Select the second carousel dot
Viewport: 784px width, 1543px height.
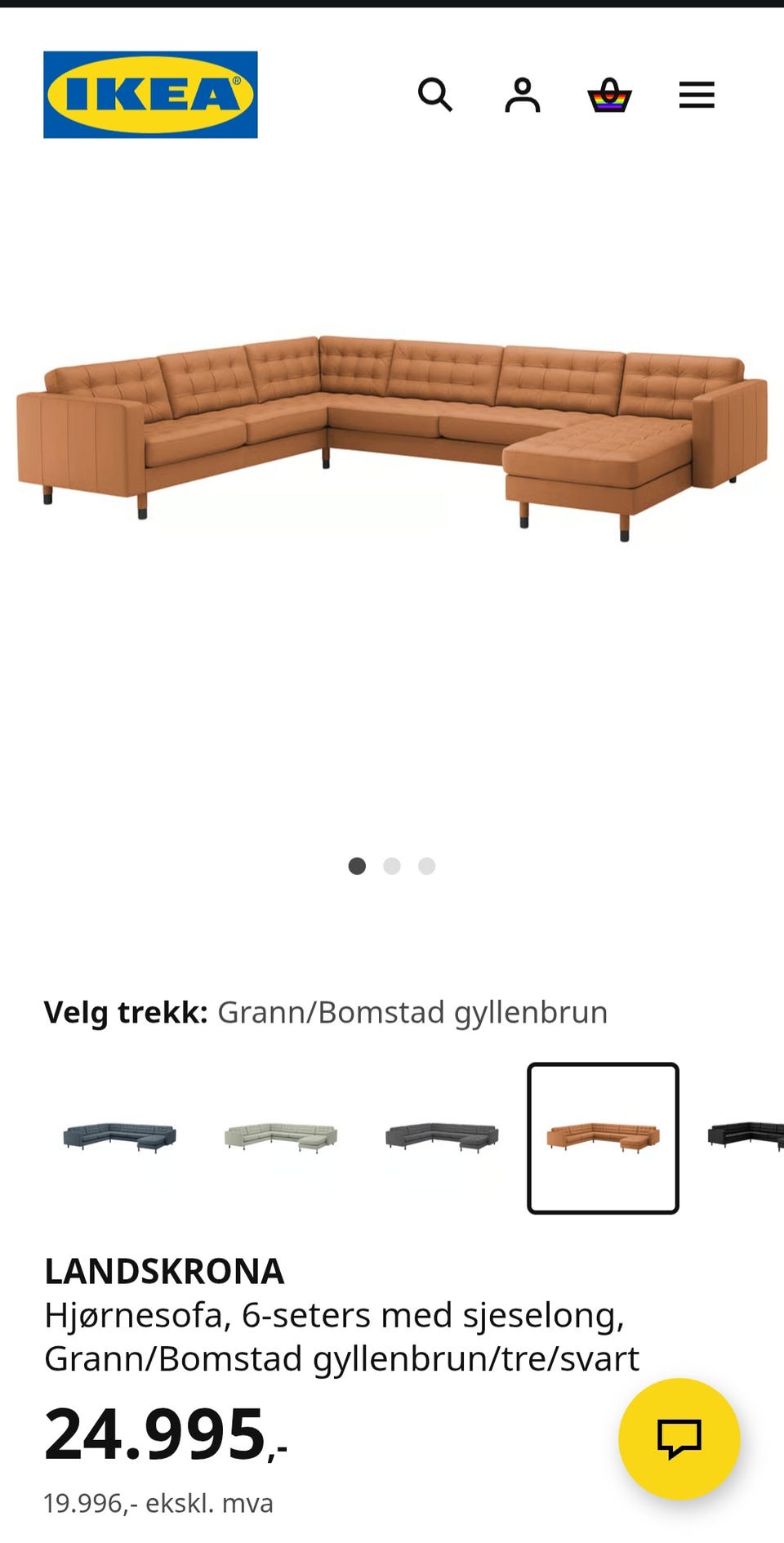pyautogui.click(x=392, y=867)
